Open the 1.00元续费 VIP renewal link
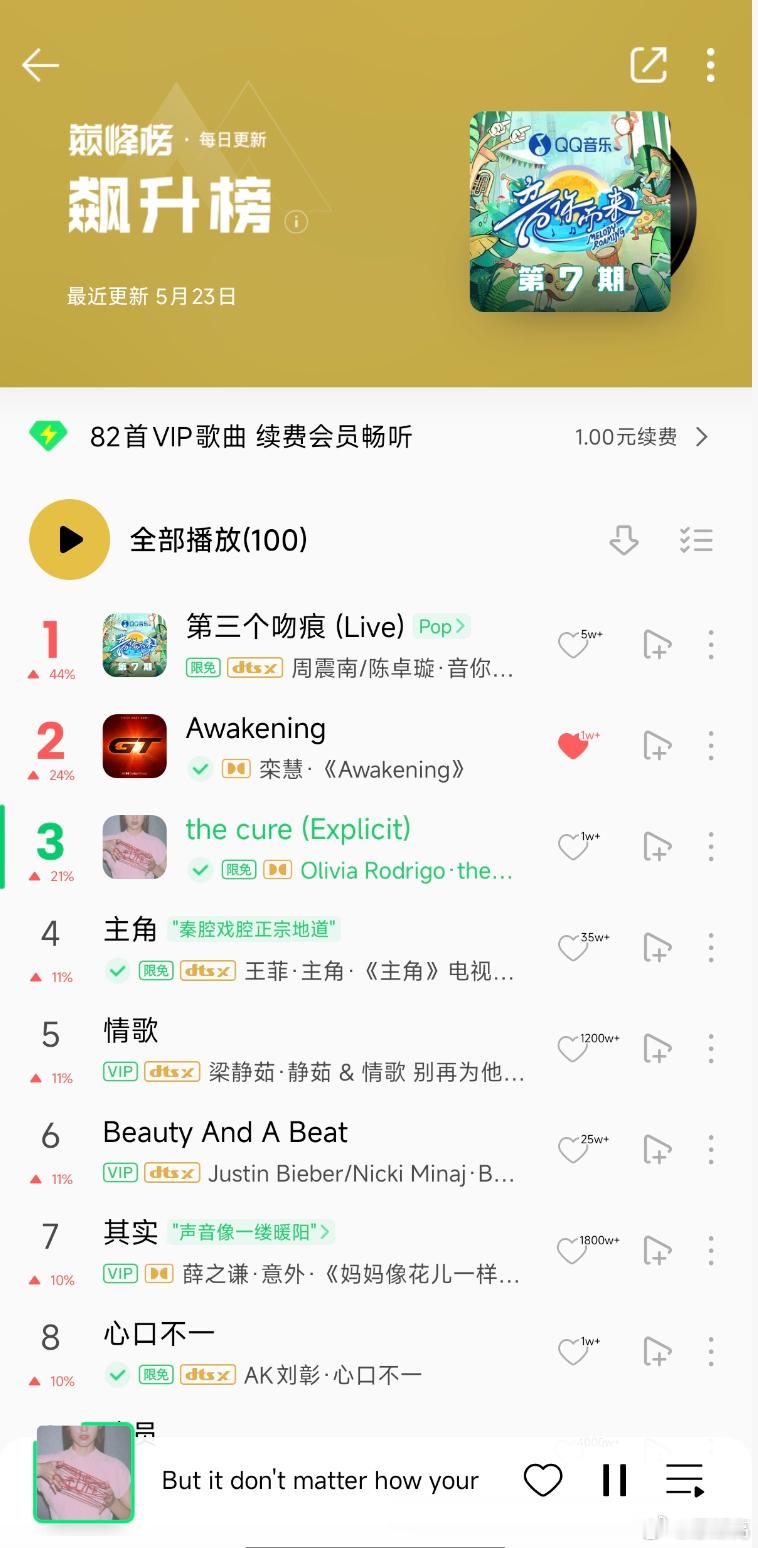 coord(642,437)
